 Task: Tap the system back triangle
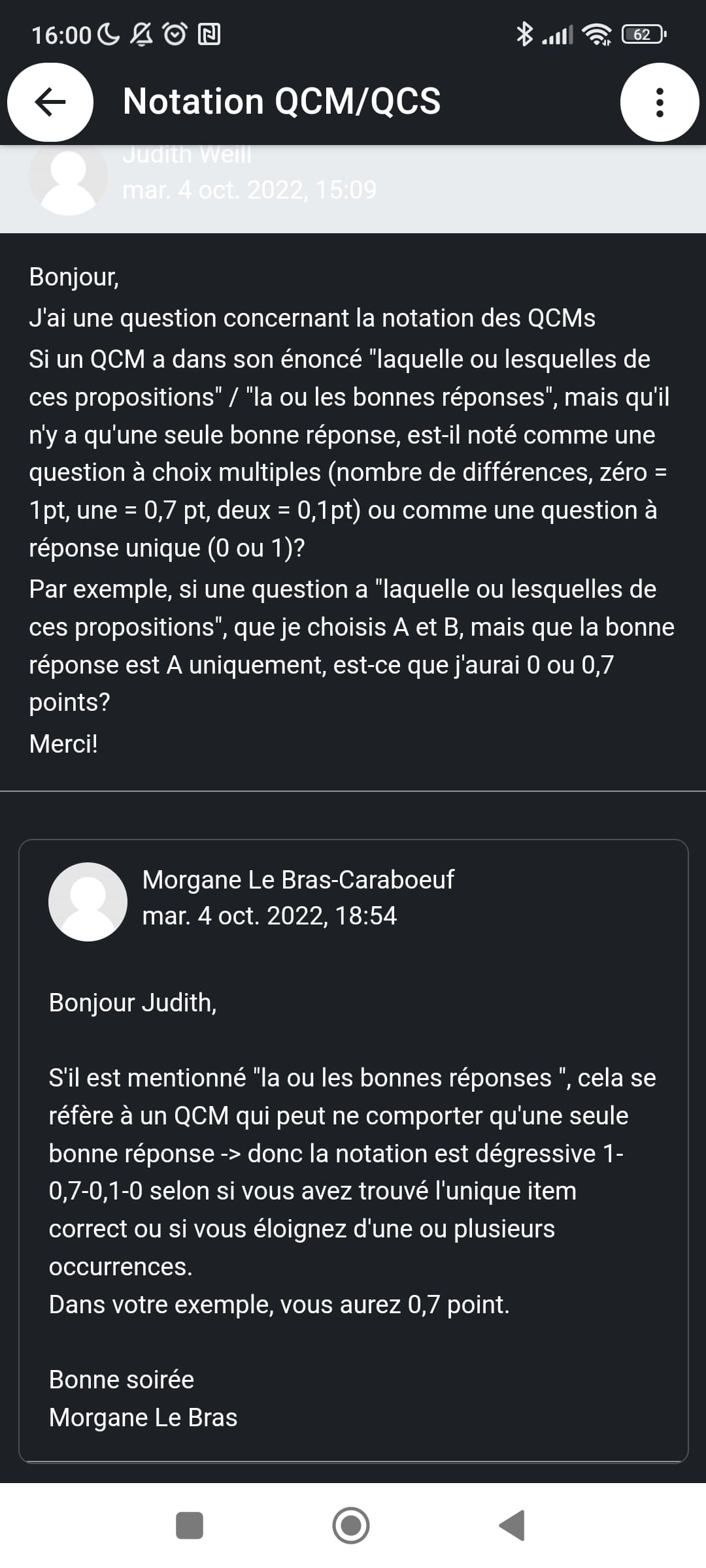[x=512, y=1526]
